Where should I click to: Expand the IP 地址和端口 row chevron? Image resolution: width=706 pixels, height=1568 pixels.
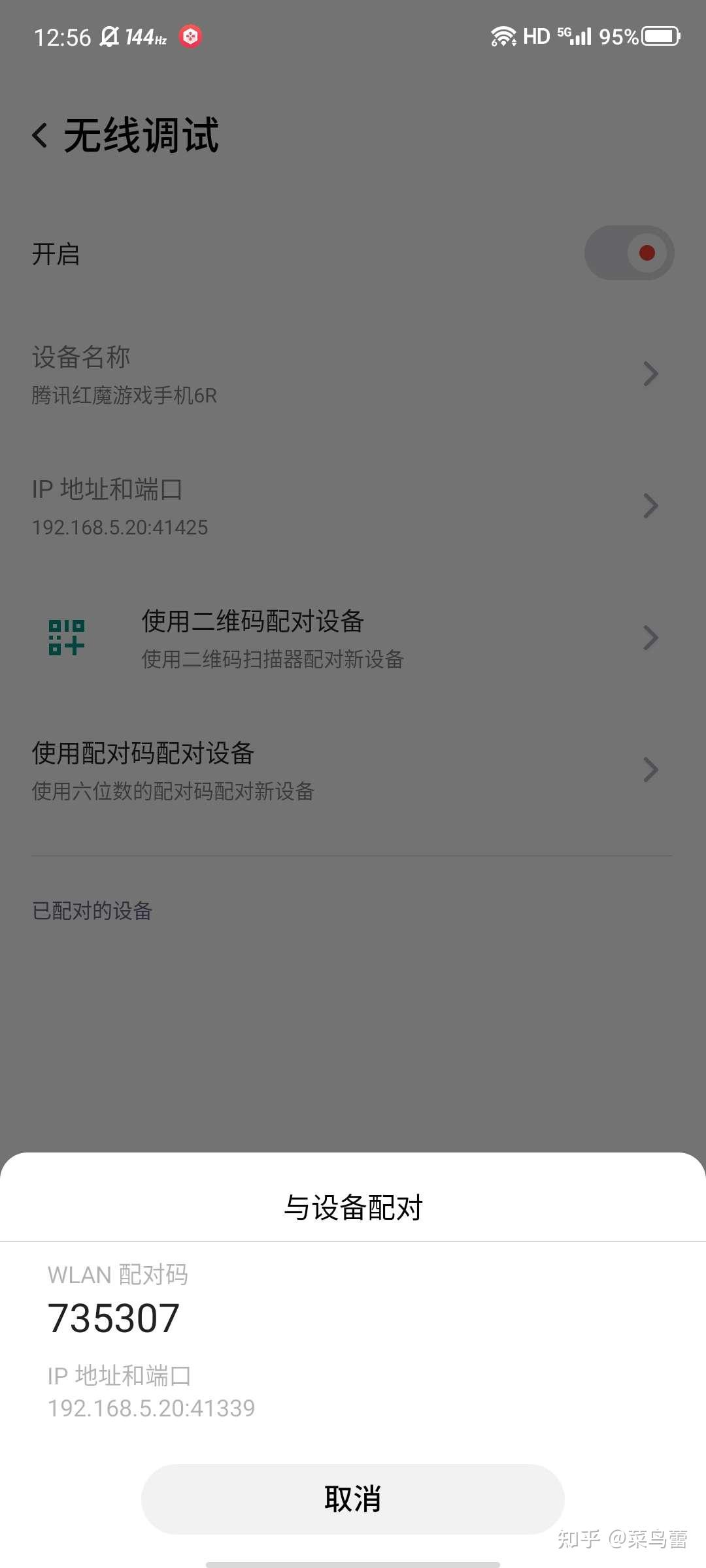[650, 505]
